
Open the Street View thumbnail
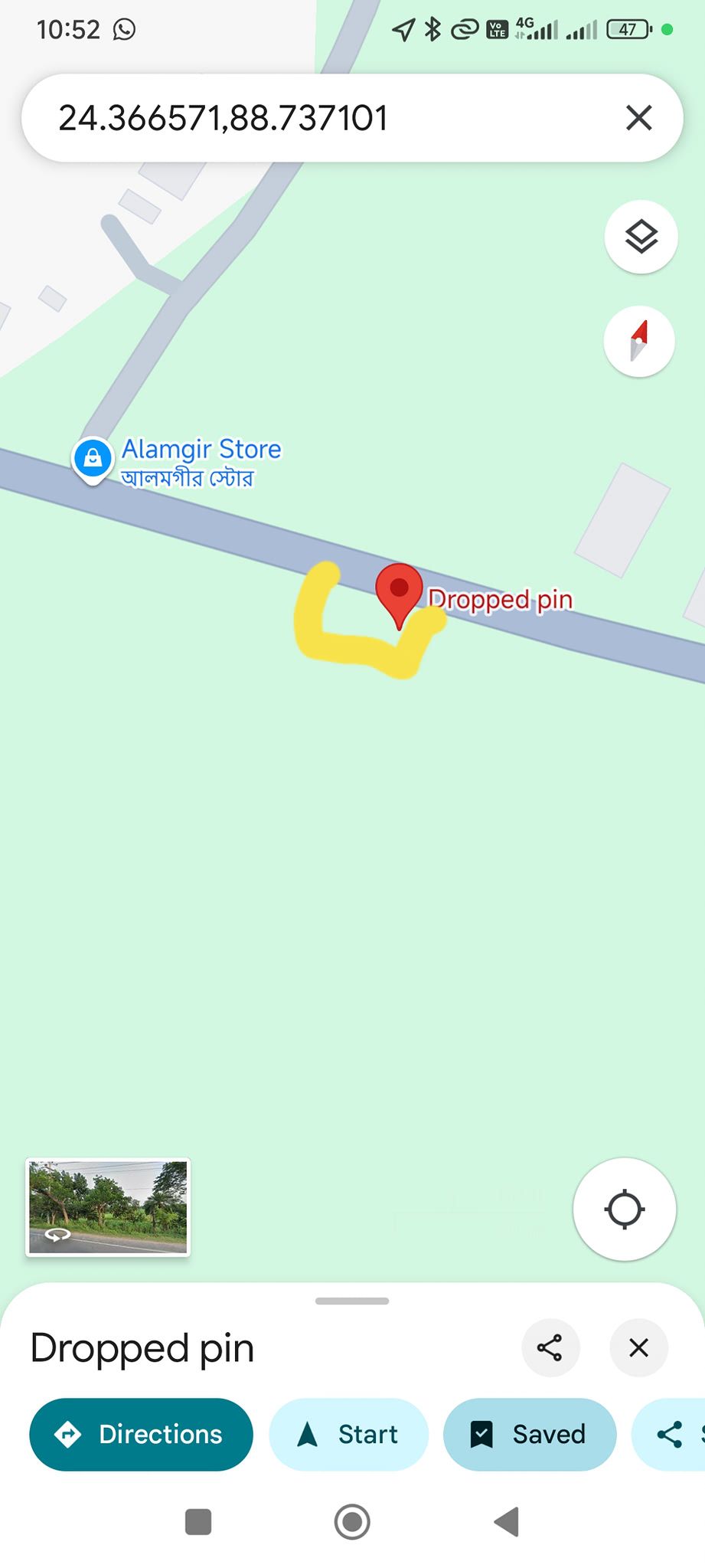[108, 1207]
